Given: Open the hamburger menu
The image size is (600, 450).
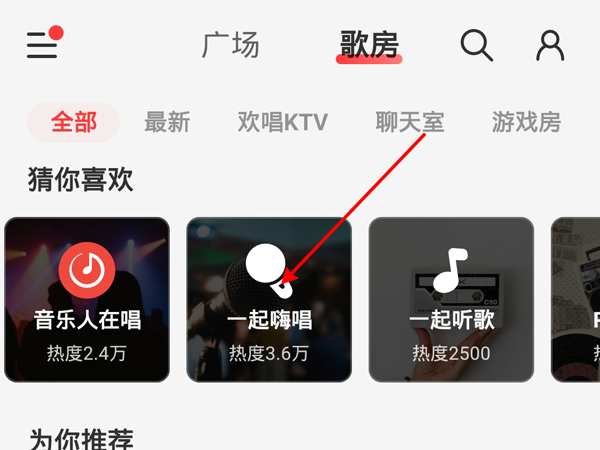Looking at the screenshot, I should 42,45.
